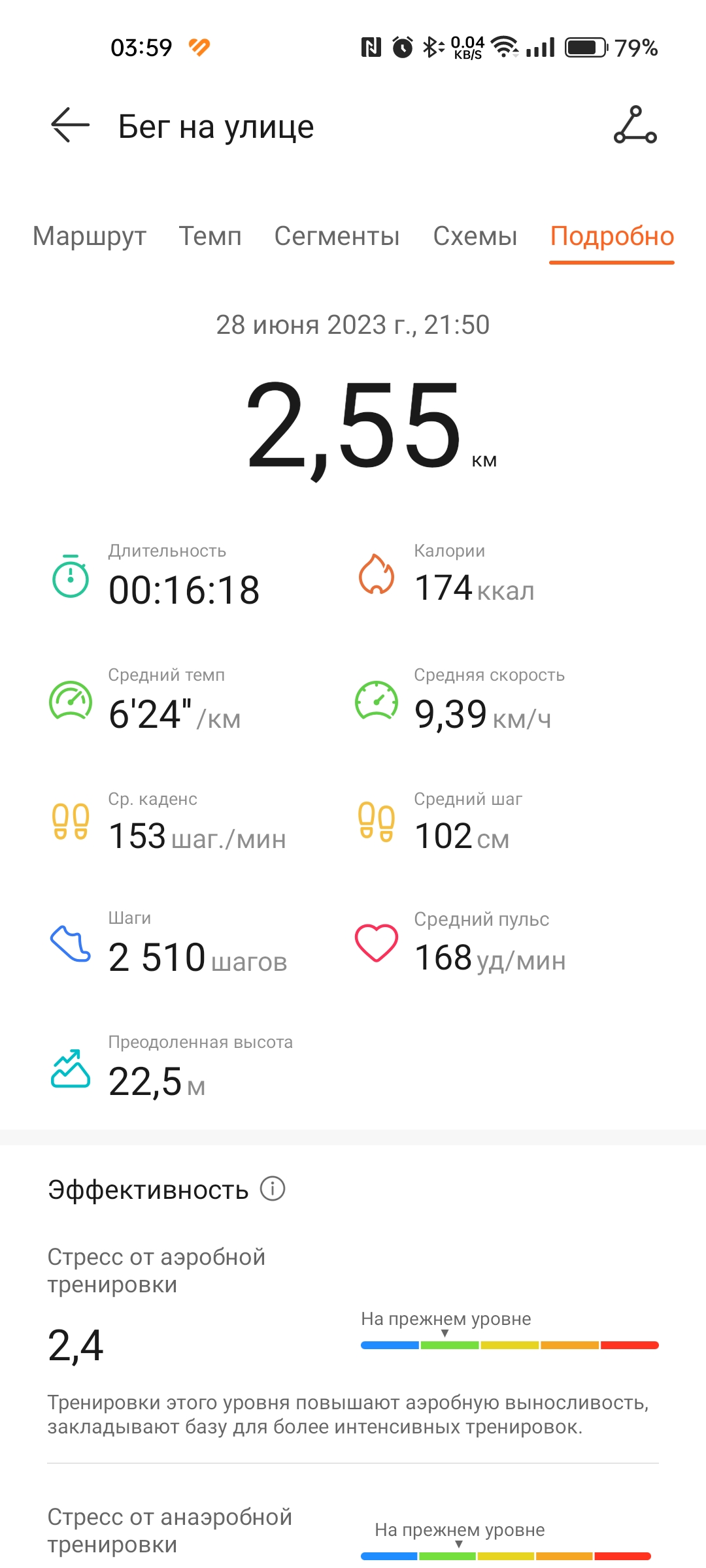The height and width of the screenshot is (1568, 706).
Task: Show info about Эффективность
Action: click(273, 1188)
